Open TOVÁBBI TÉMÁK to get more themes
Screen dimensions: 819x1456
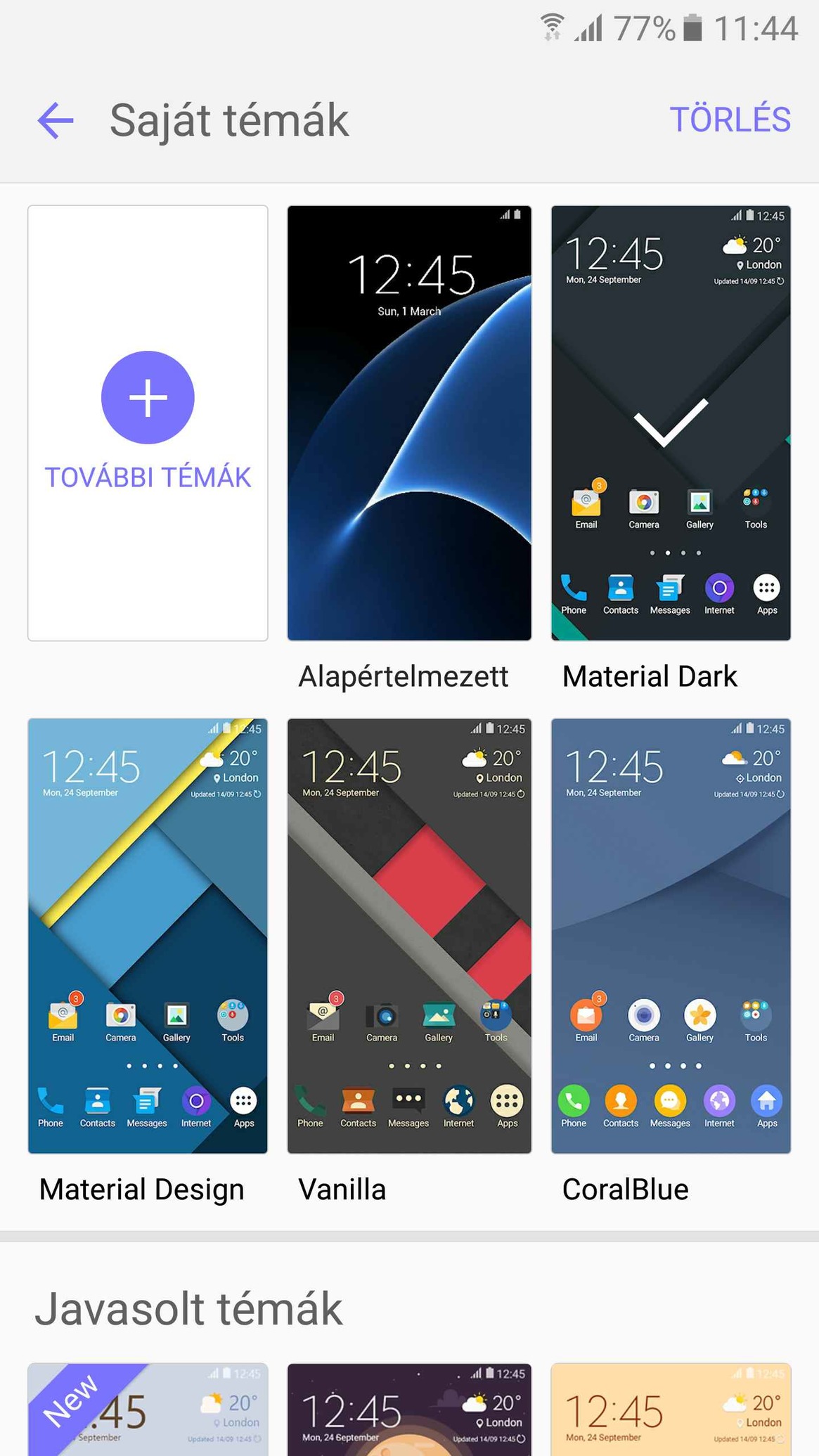148,423
